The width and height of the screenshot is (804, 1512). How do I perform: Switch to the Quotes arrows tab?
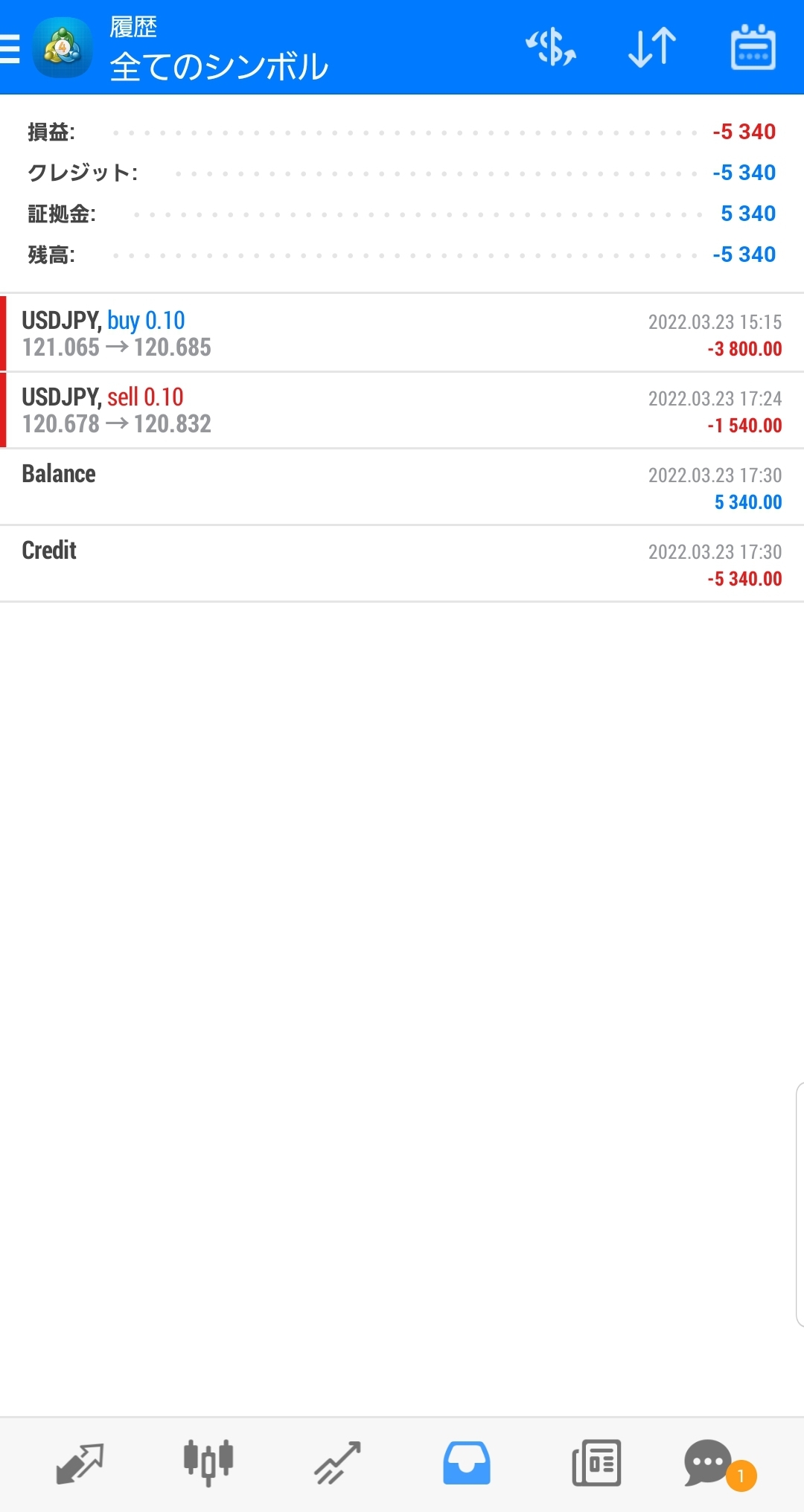[80, 1463]
